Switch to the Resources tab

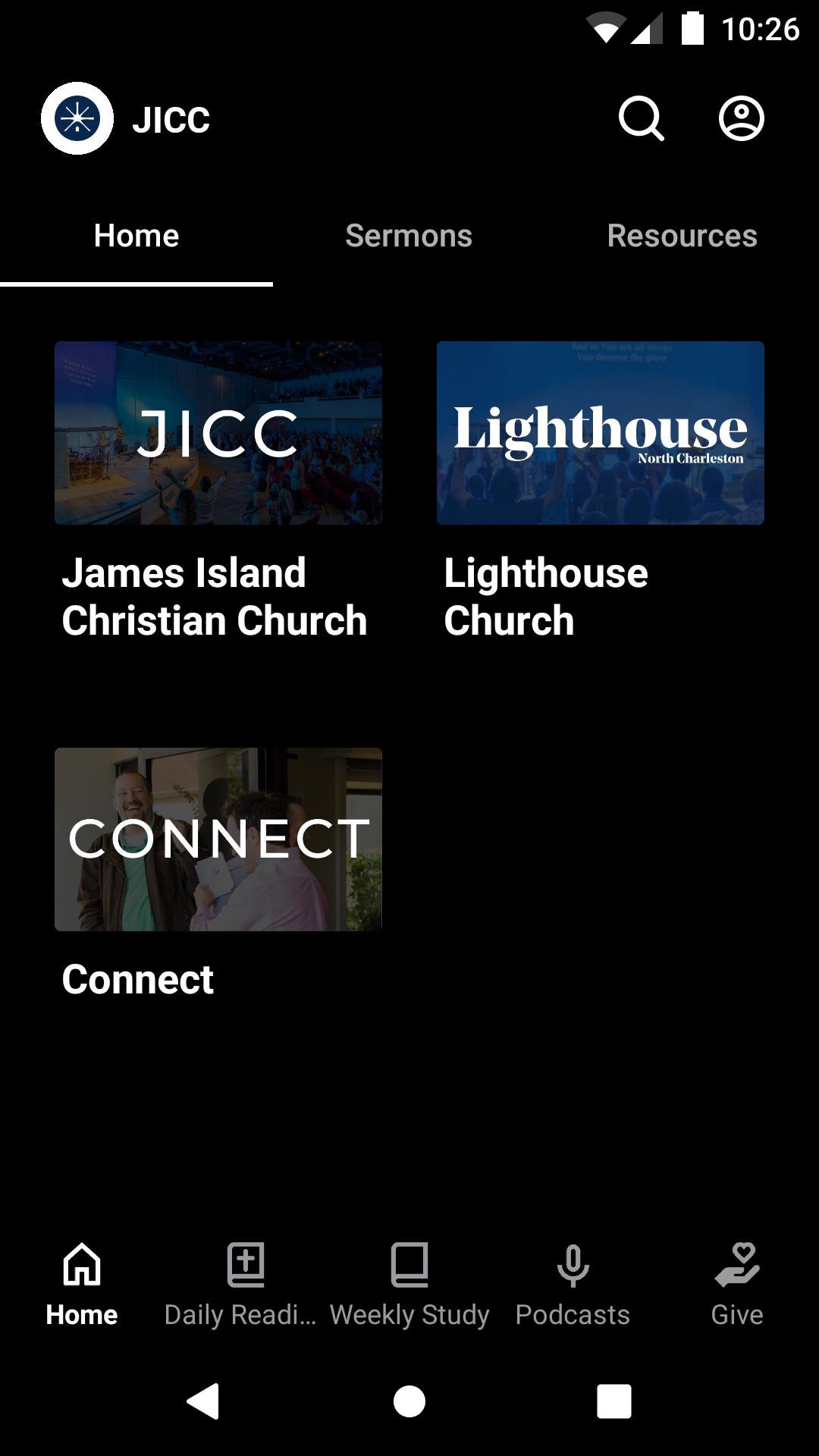pos(682,236)
